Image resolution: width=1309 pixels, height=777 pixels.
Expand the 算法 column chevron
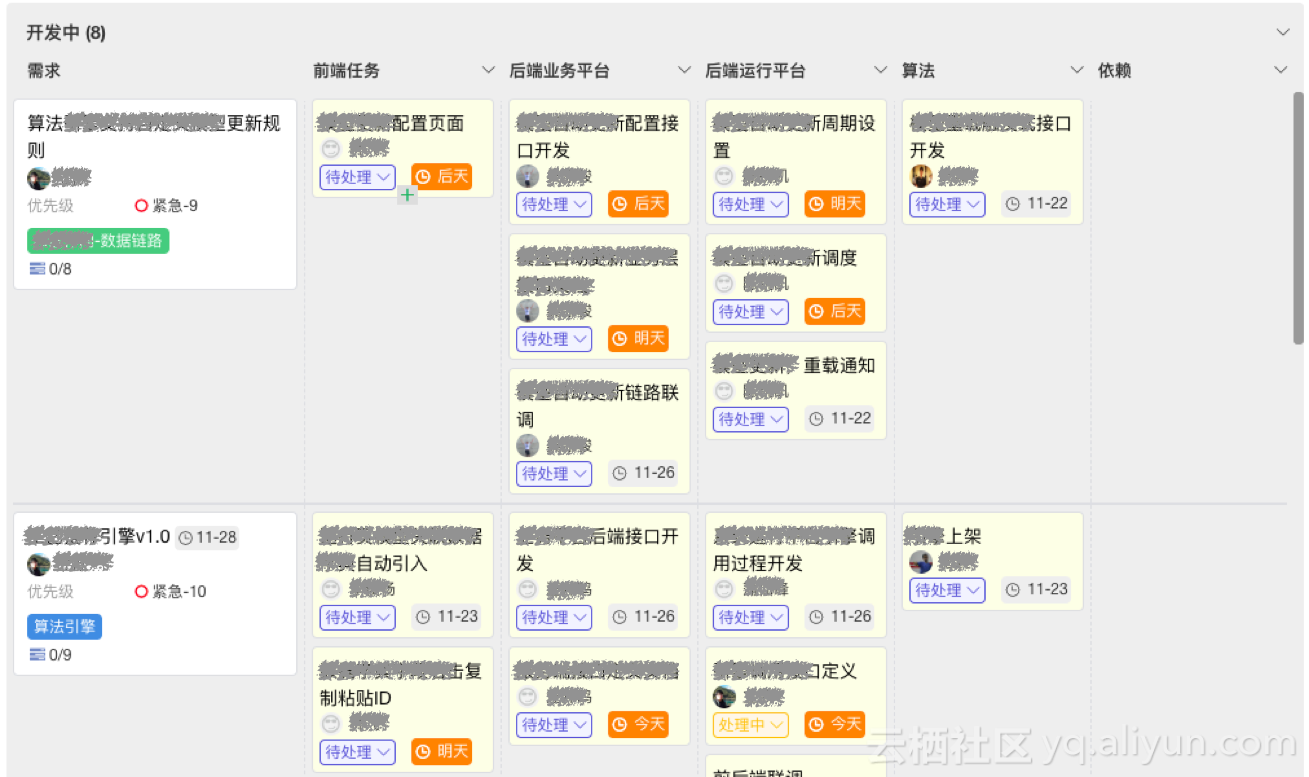point(1077,70)
